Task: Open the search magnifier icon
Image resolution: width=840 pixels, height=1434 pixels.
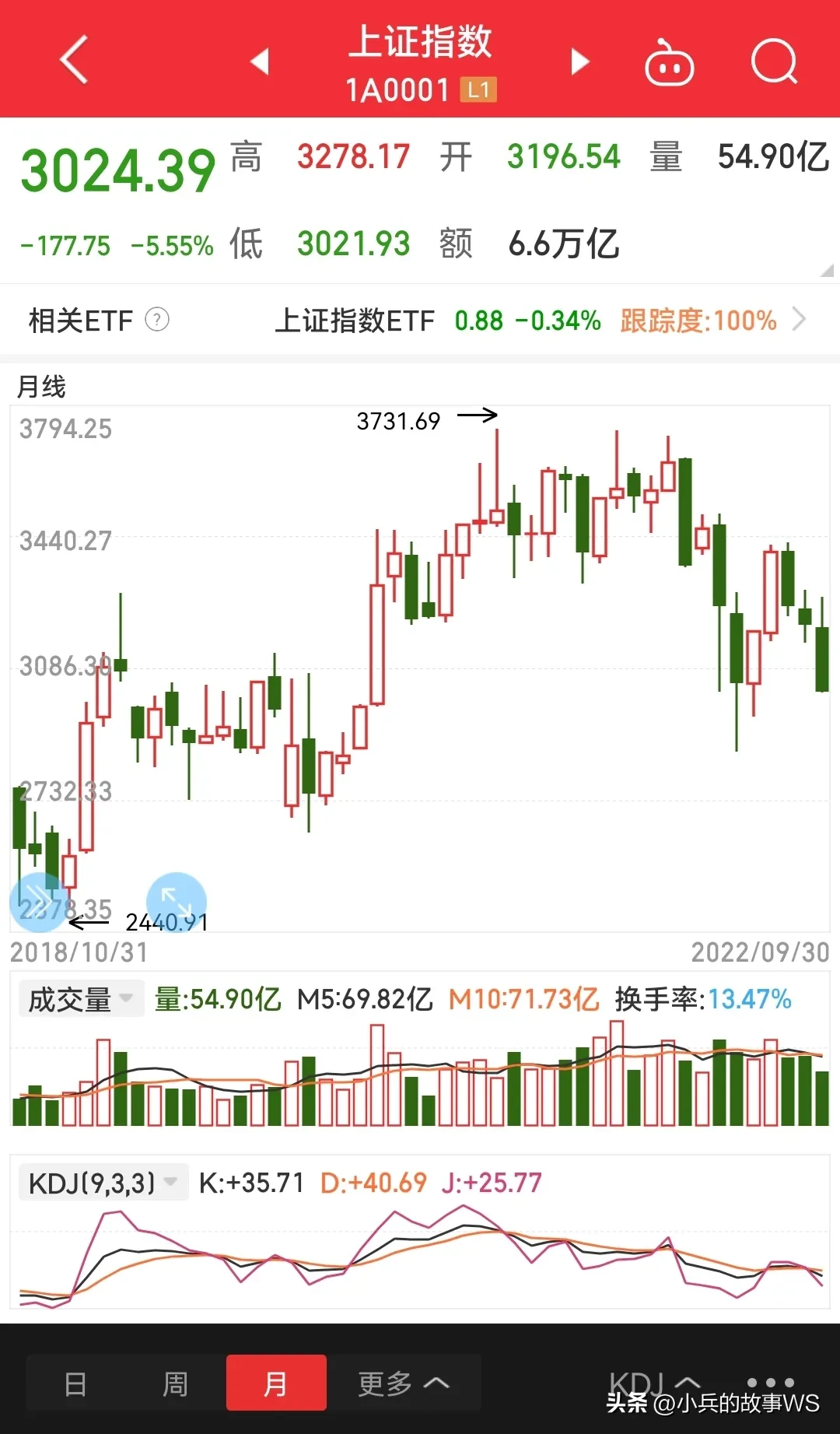Action: point(774,61)
